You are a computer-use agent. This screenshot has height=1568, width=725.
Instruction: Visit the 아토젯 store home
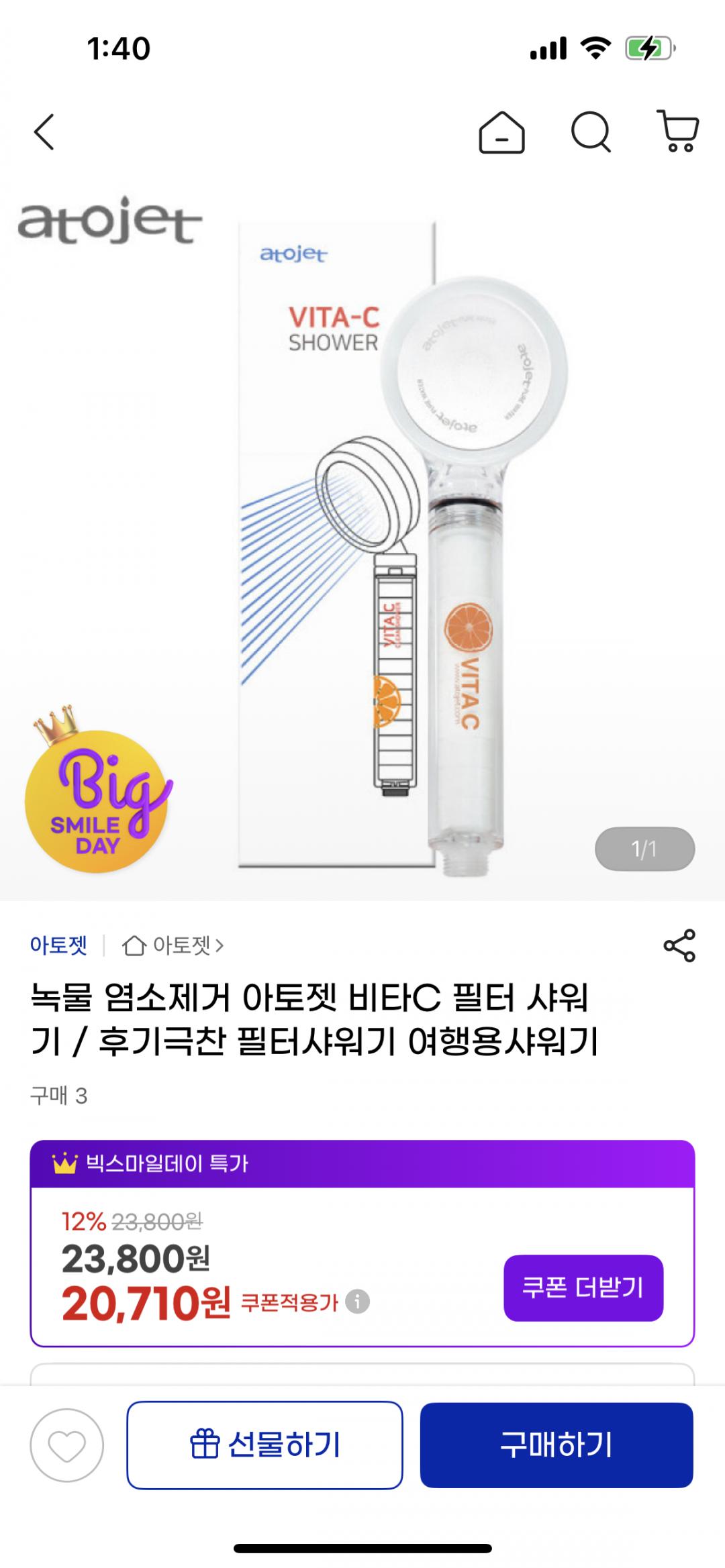tap(173, 945)
